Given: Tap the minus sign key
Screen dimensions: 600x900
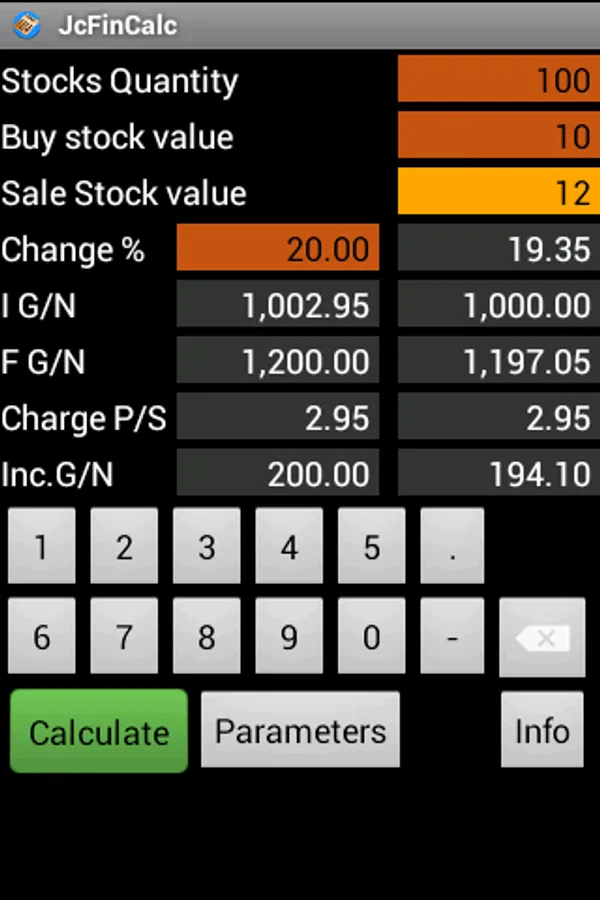Looking at the screenshot, I should (452, 637).
